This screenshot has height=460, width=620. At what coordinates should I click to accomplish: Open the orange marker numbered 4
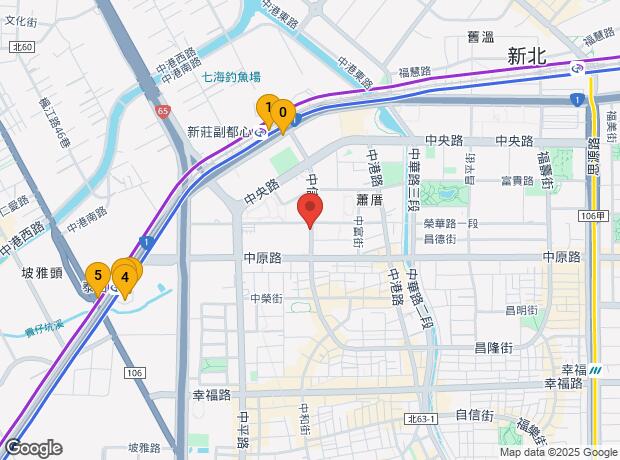point(123,276)
